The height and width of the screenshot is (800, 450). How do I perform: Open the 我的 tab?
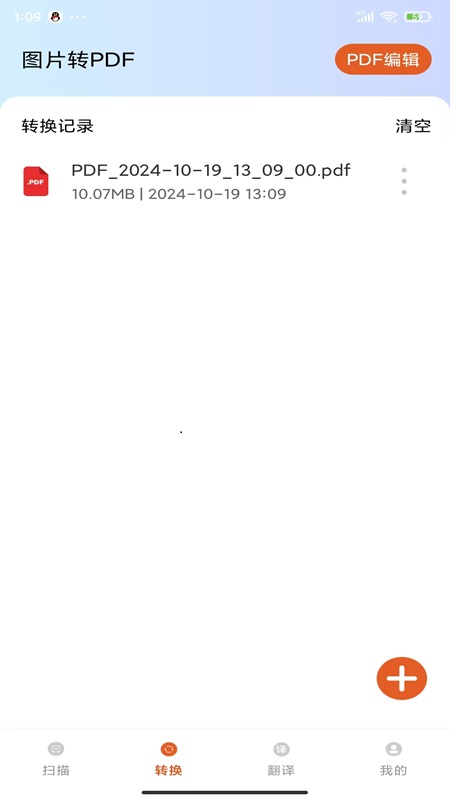(x=393, y=759)
